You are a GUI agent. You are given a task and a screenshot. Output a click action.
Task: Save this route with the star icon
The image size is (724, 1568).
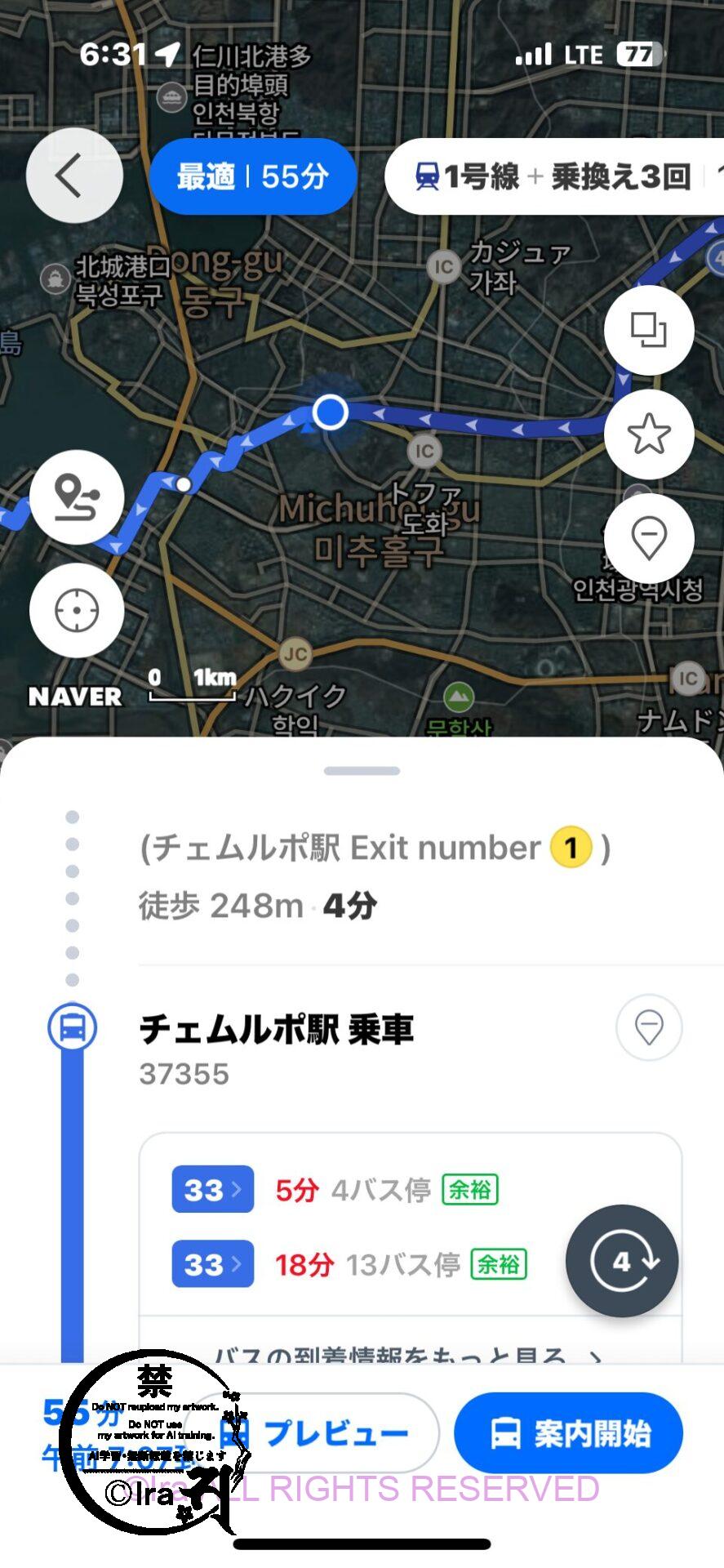[649, 434]
